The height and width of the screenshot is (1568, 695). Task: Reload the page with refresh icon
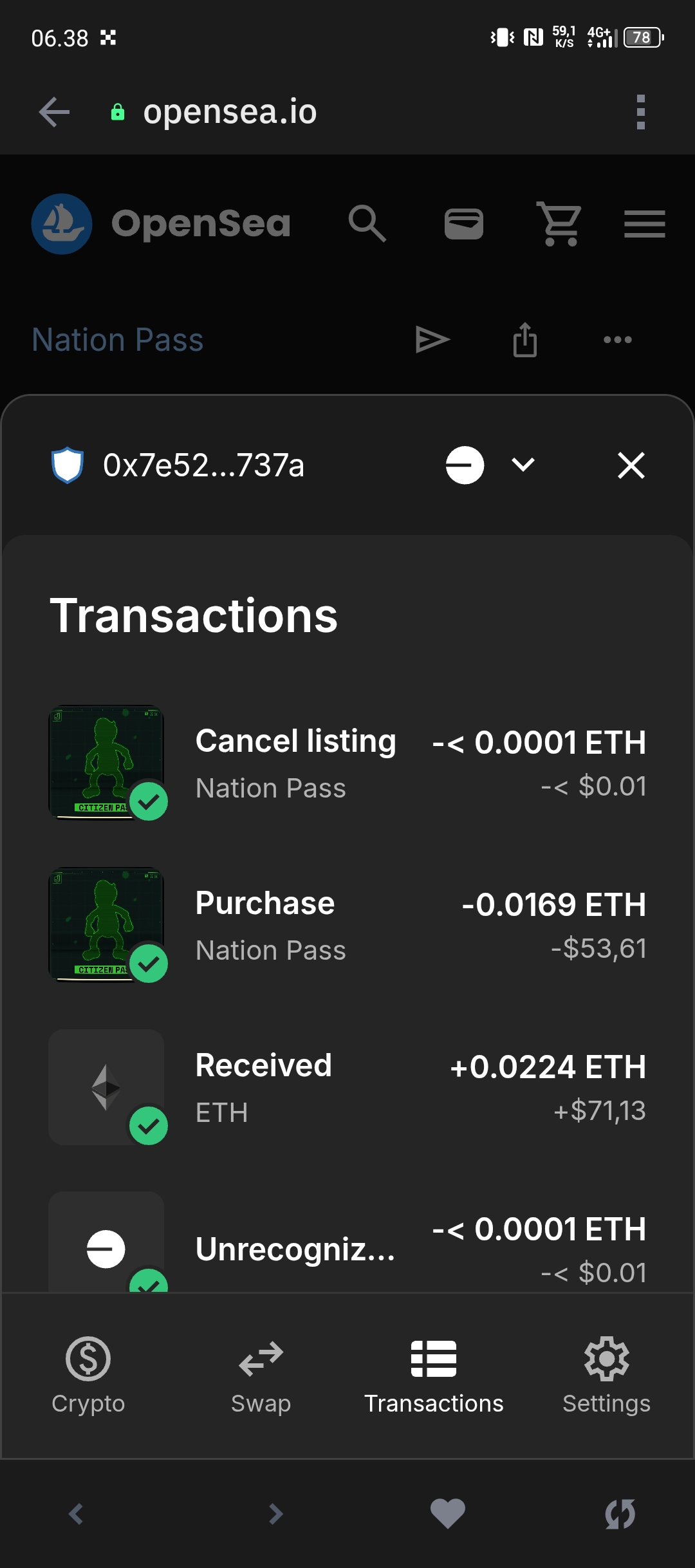pyautogui.click(x=620, y=1513)
